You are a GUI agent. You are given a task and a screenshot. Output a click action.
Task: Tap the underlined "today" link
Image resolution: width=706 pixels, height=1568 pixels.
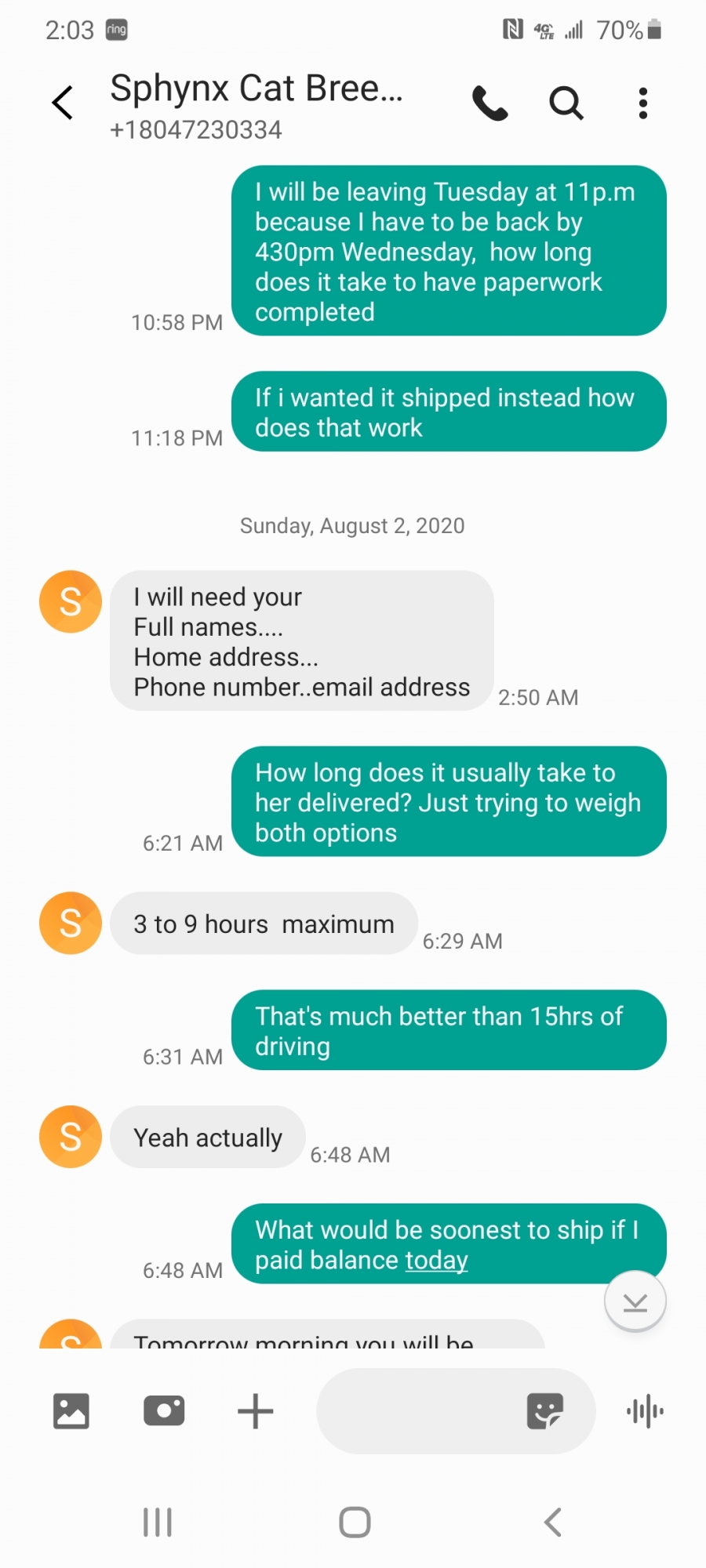[436, 1260]
